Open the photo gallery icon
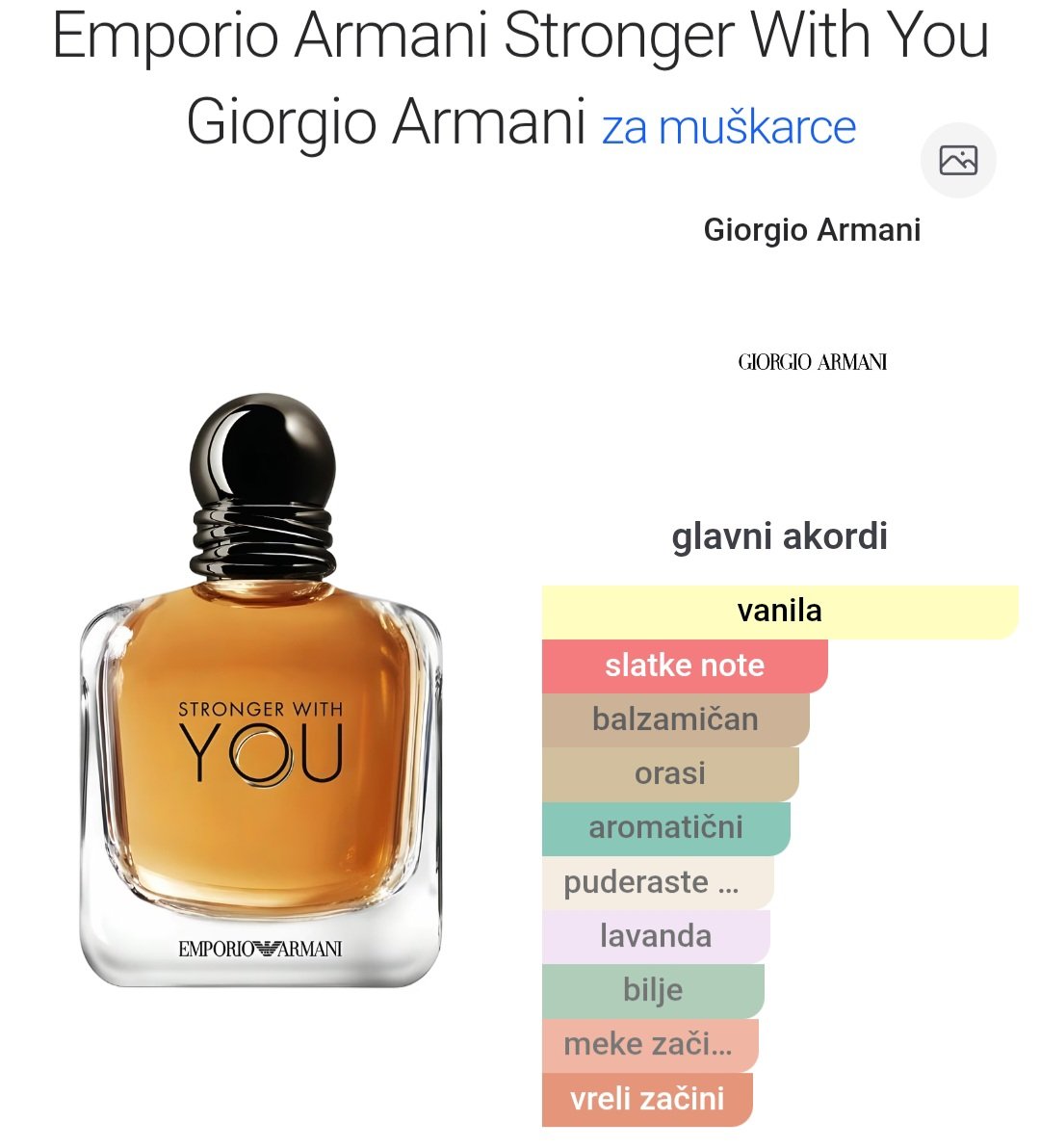This screenshot has height=1148, width=1040. [x=957, y=160]
